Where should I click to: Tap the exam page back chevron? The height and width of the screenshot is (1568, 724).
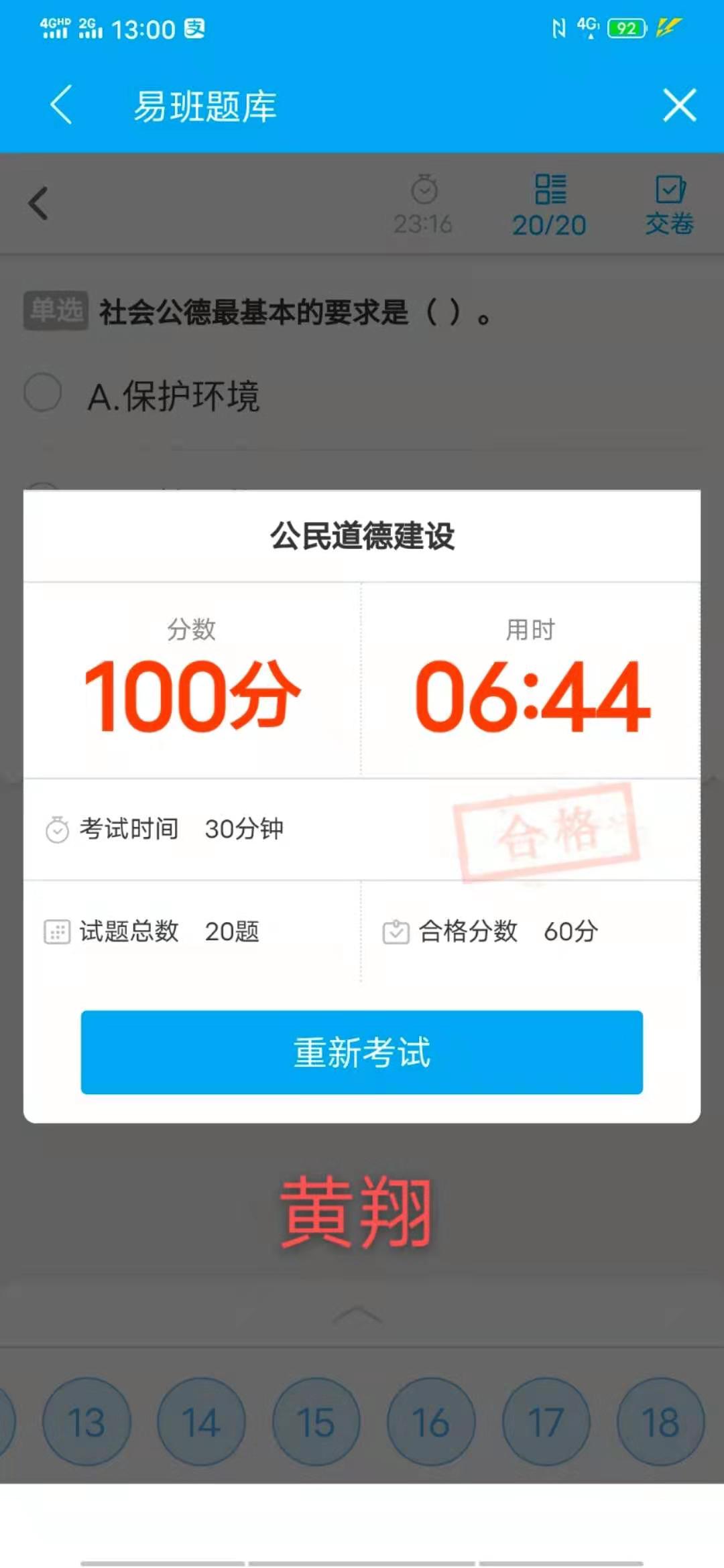tap(38, 204)
